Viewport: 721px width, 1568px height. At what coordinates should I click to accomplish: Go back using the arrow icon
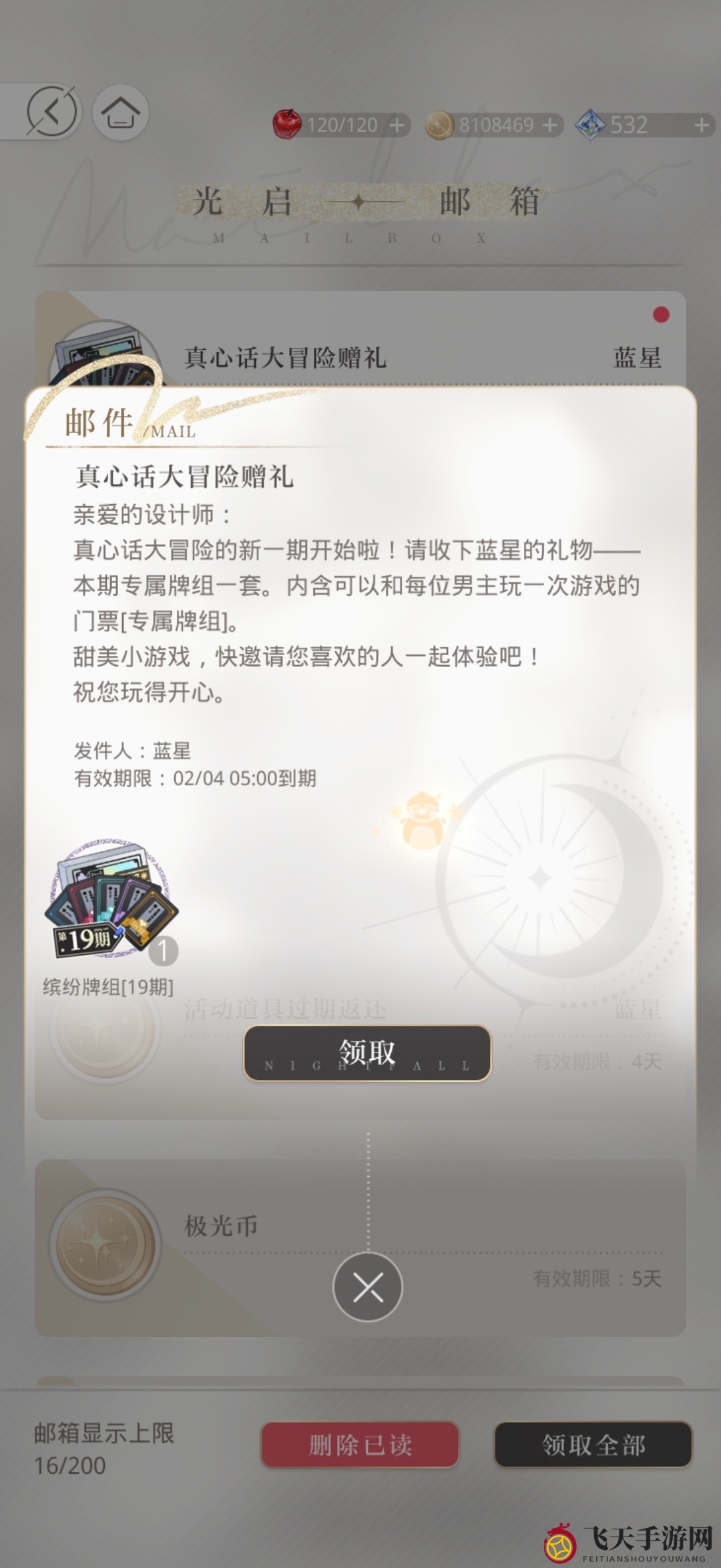(51, 111)
